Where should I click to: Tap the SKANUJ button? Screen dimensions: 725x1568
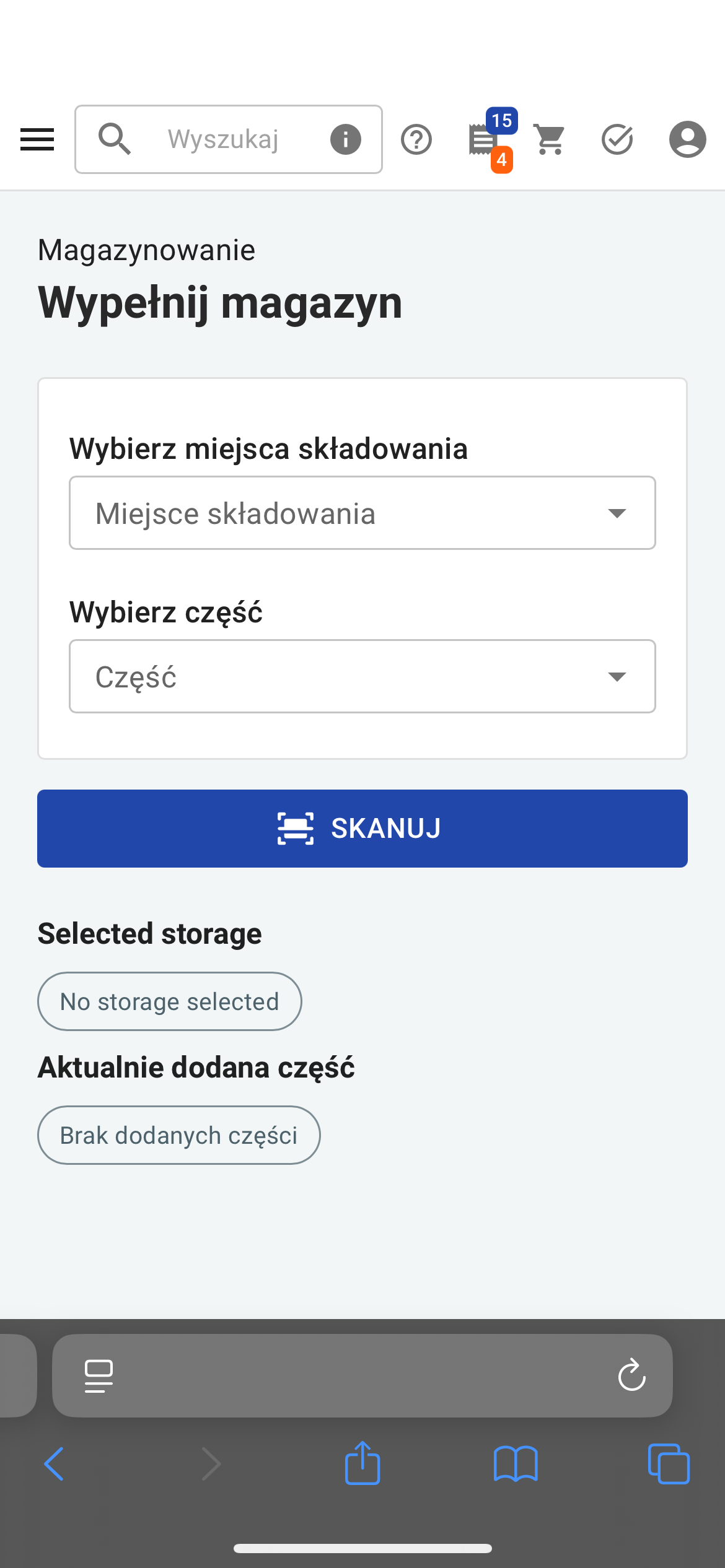click(x=362, y=829)
